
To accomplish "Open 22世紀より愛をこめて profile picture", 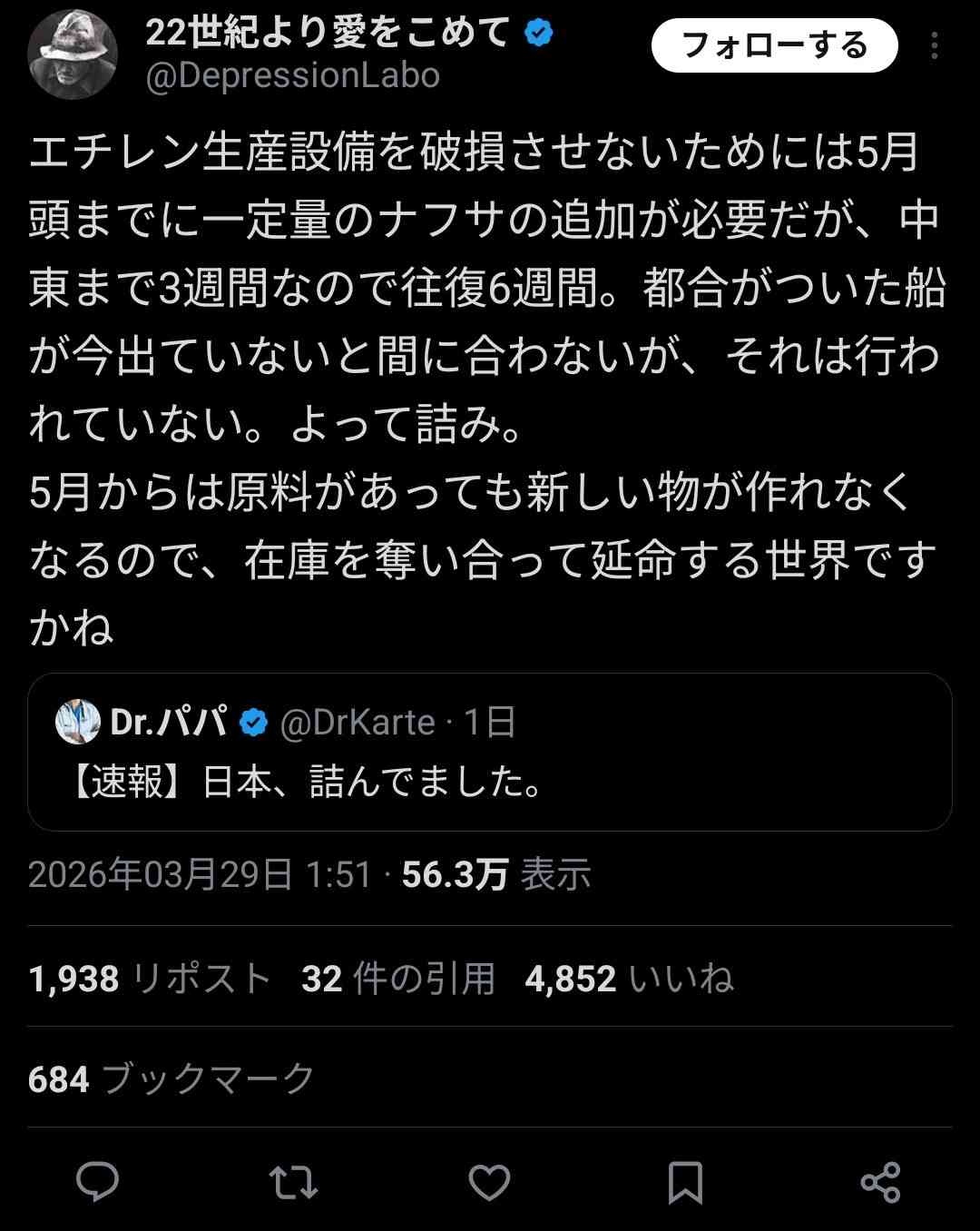I will click(73, 54).
